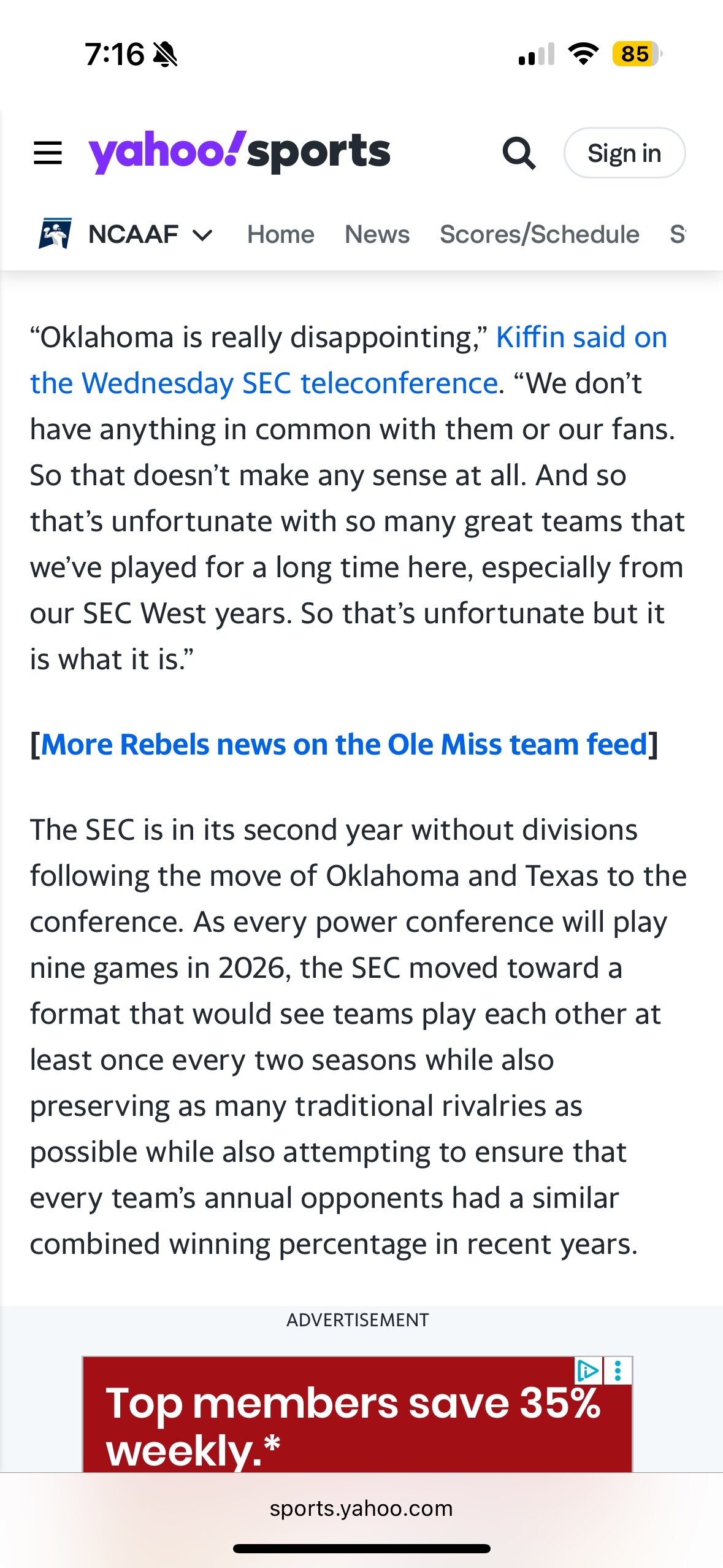Tap the sports.yahoo.com address bar
This screenshot has height=1568, width=723.
[361, 1508]
